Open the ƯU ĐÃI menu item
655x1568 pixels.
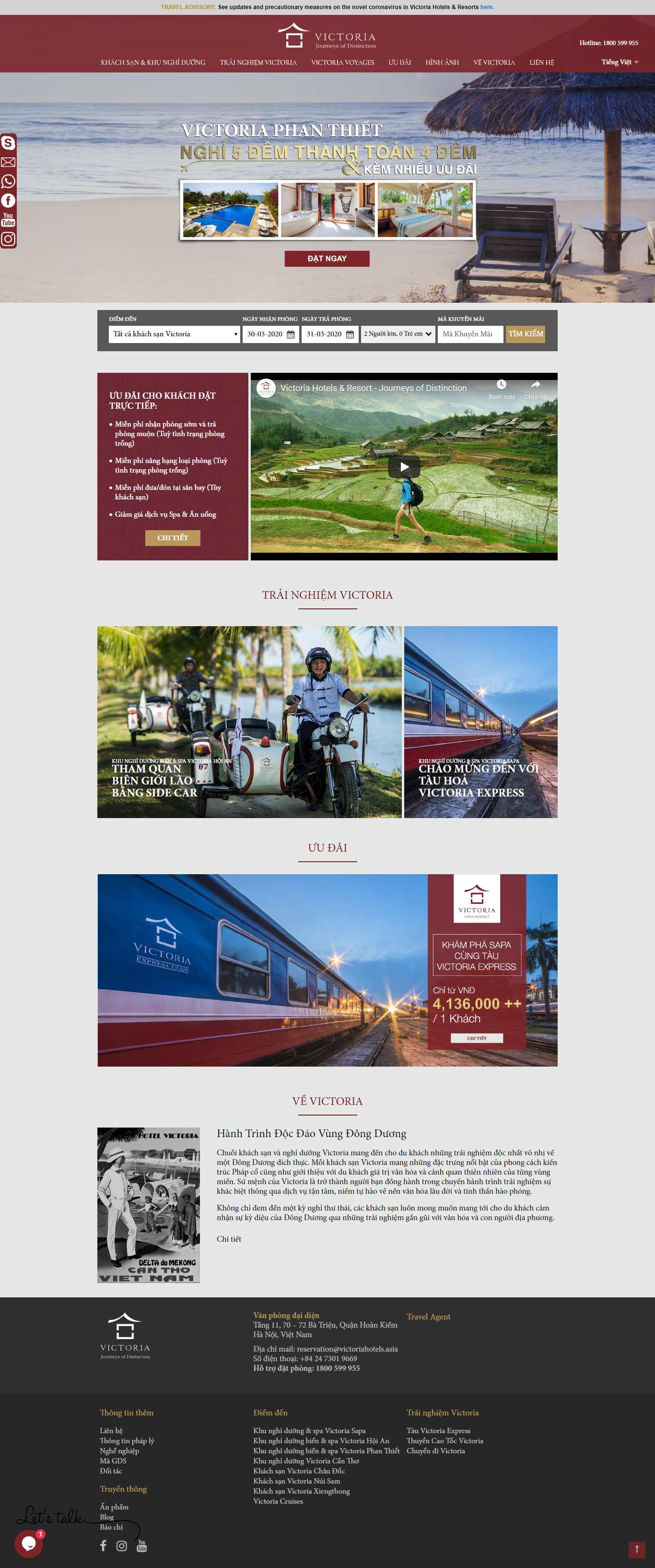point(399,62)
